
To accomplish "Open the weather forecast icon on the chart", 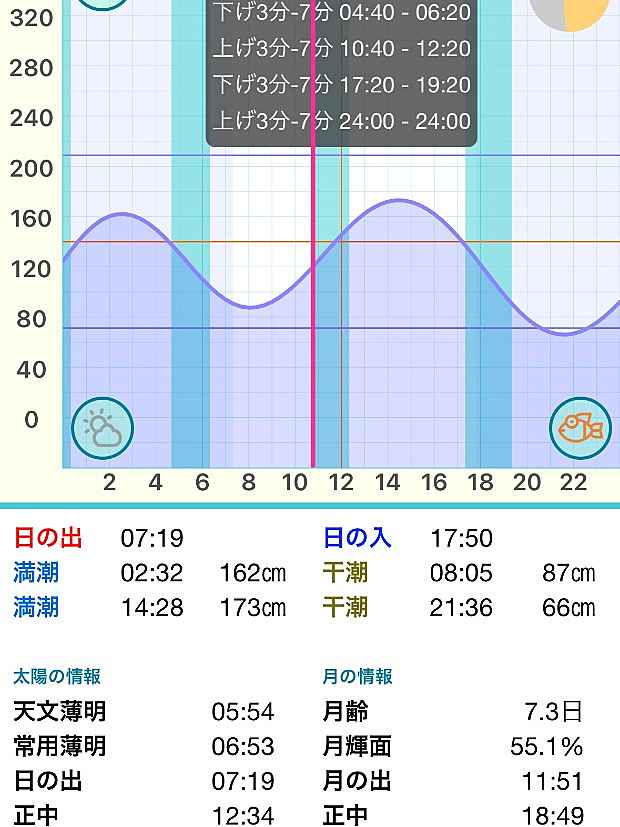I will tap(103, 429).
